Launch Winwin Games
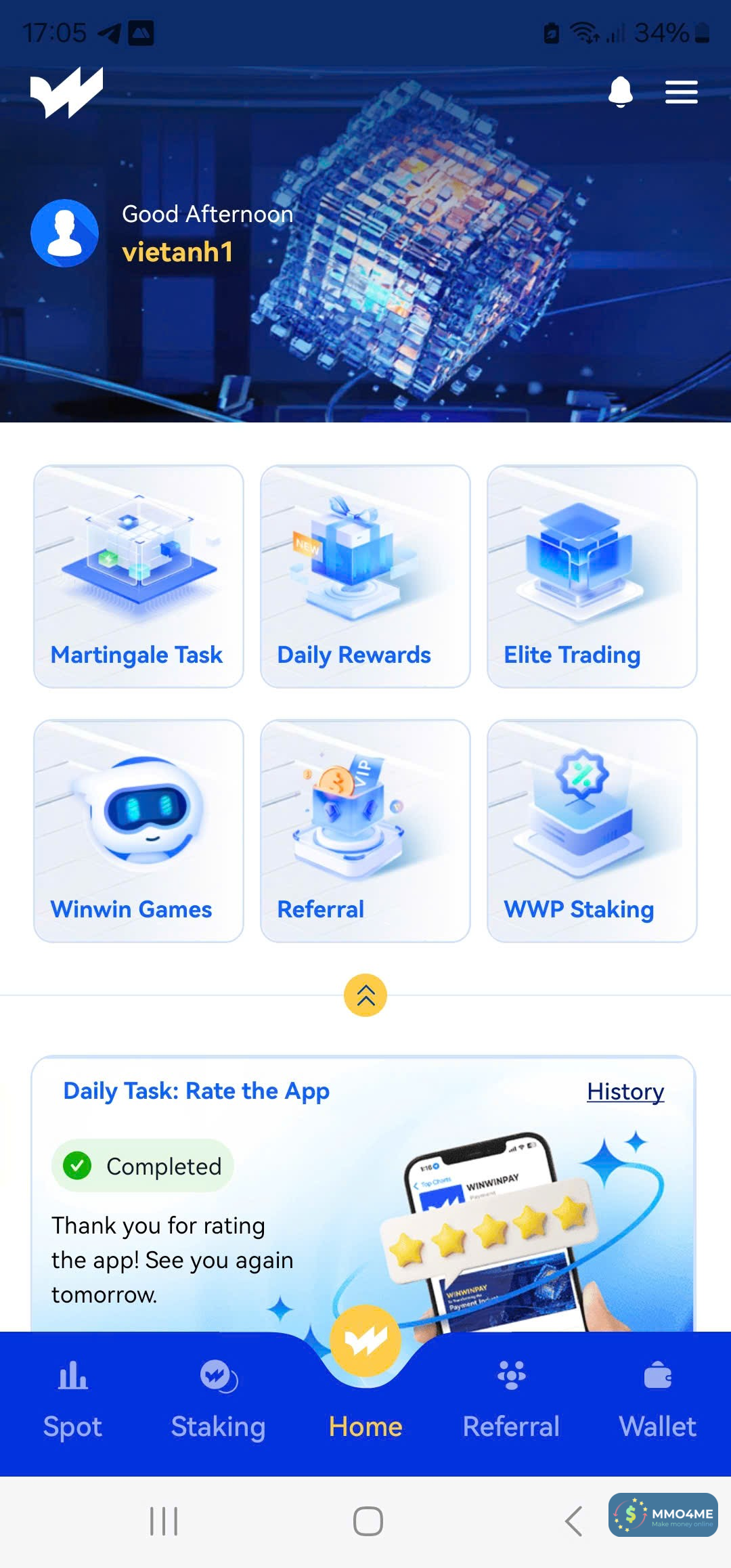The image size is (731, 1568). [139, 831]
